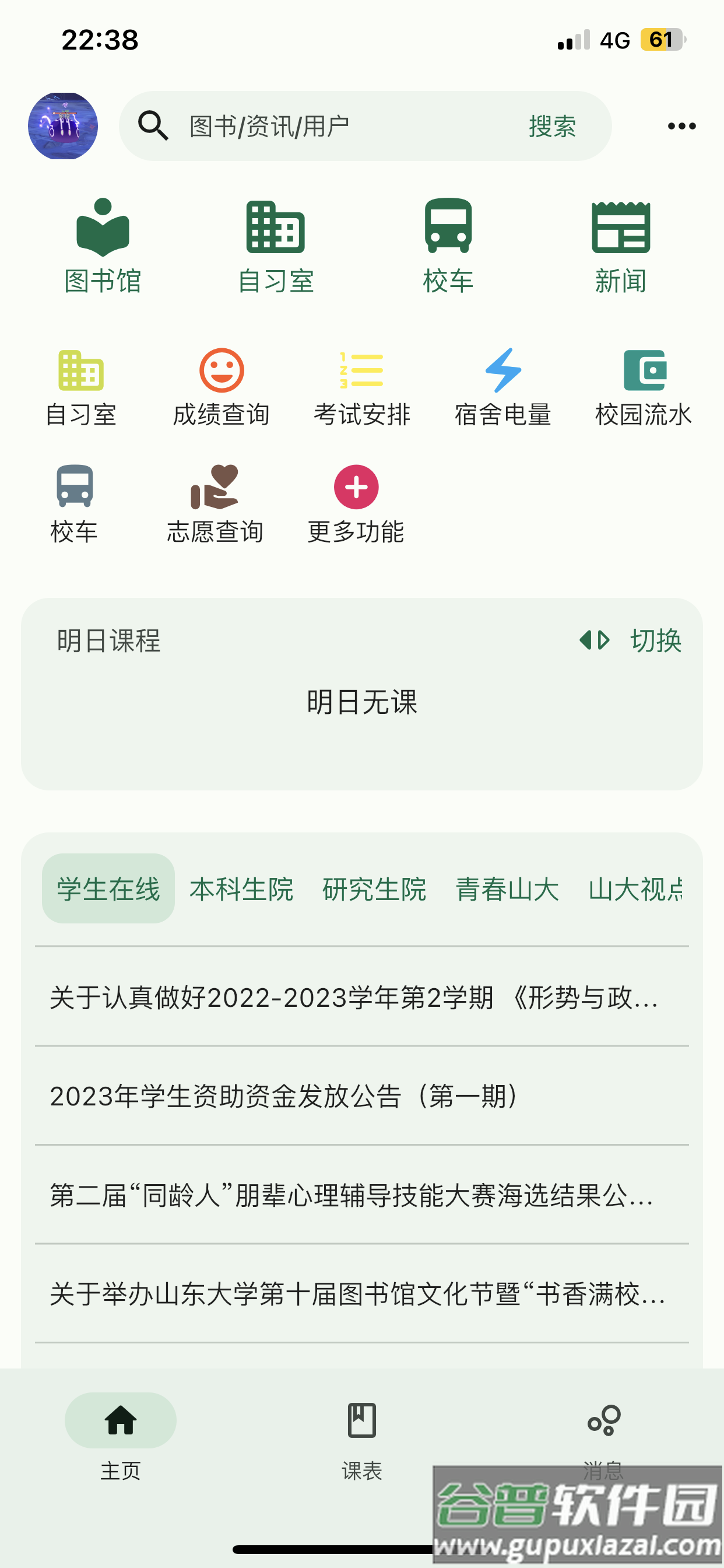Screen dimensions: 724x1568
Task: Switch to the 研究生院 tab
Action: (x=374, y=888)
